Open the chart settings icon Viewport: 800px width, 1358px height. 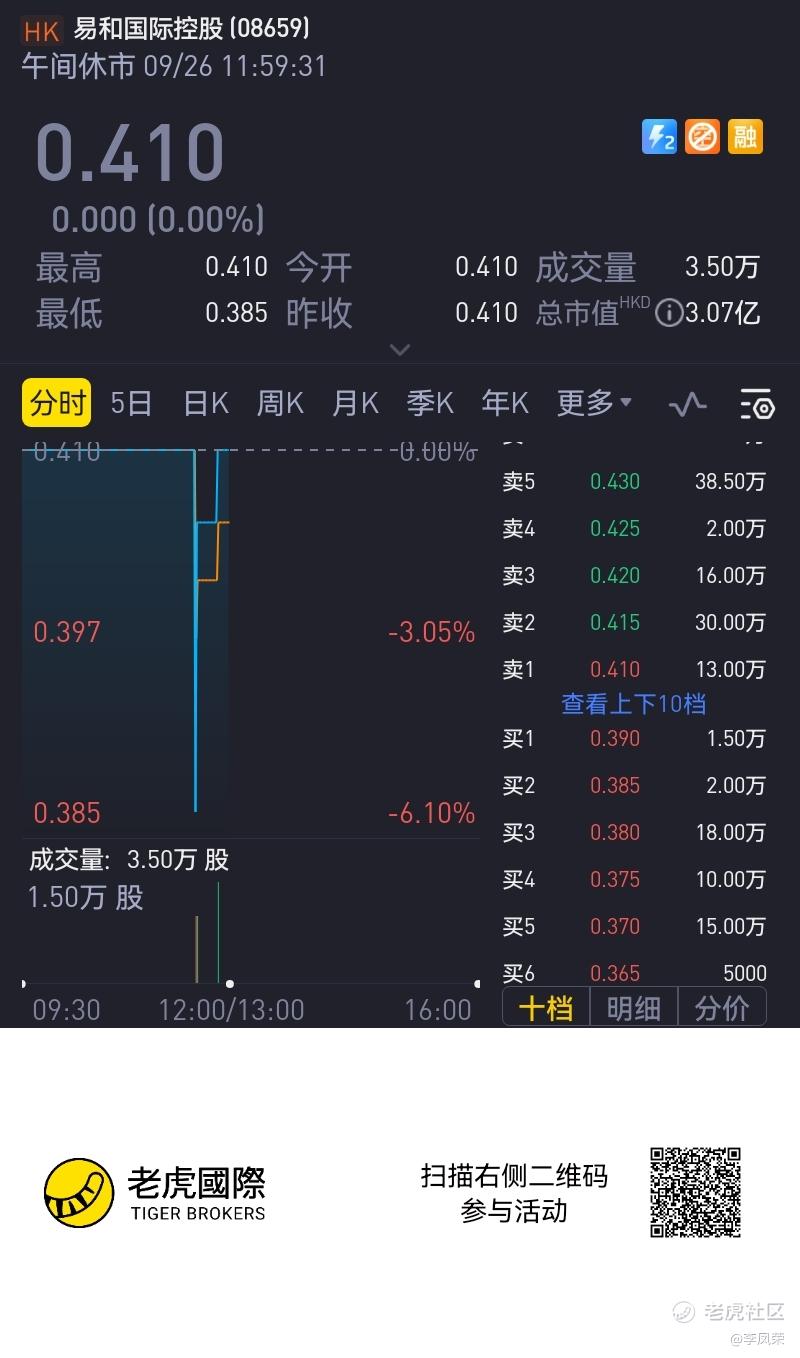click(757, 404)
